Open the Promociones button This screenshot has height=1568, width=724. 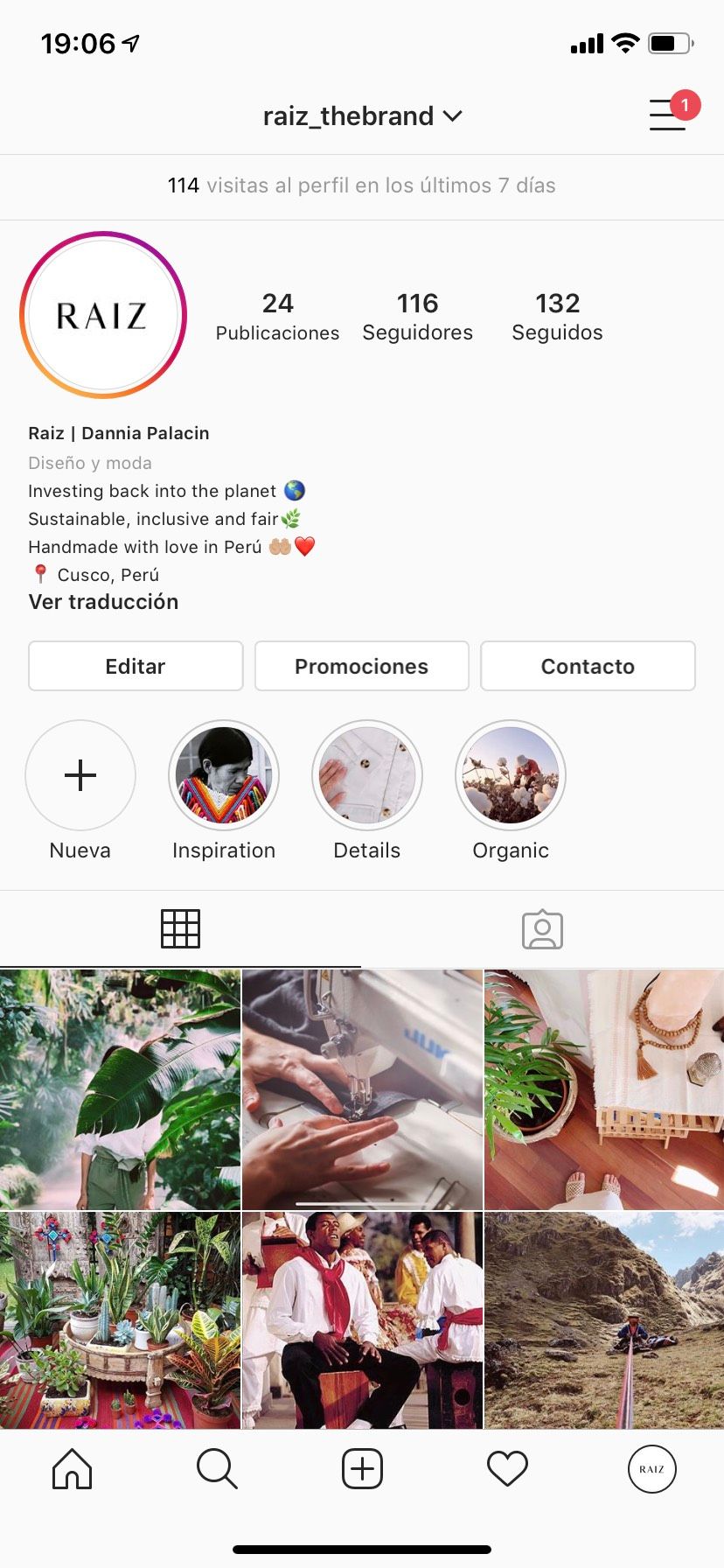coord(361,666)
